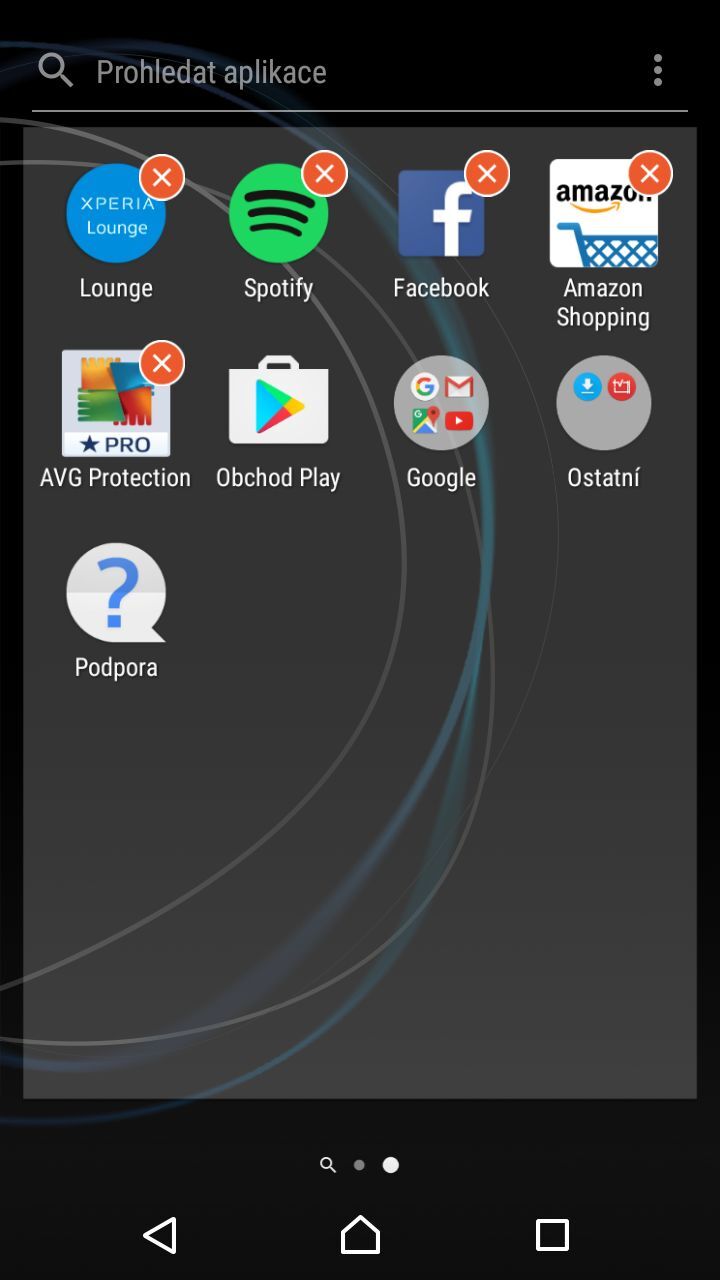Open Amazon Shopping
Screen dimensions: 720x1280
603,213
